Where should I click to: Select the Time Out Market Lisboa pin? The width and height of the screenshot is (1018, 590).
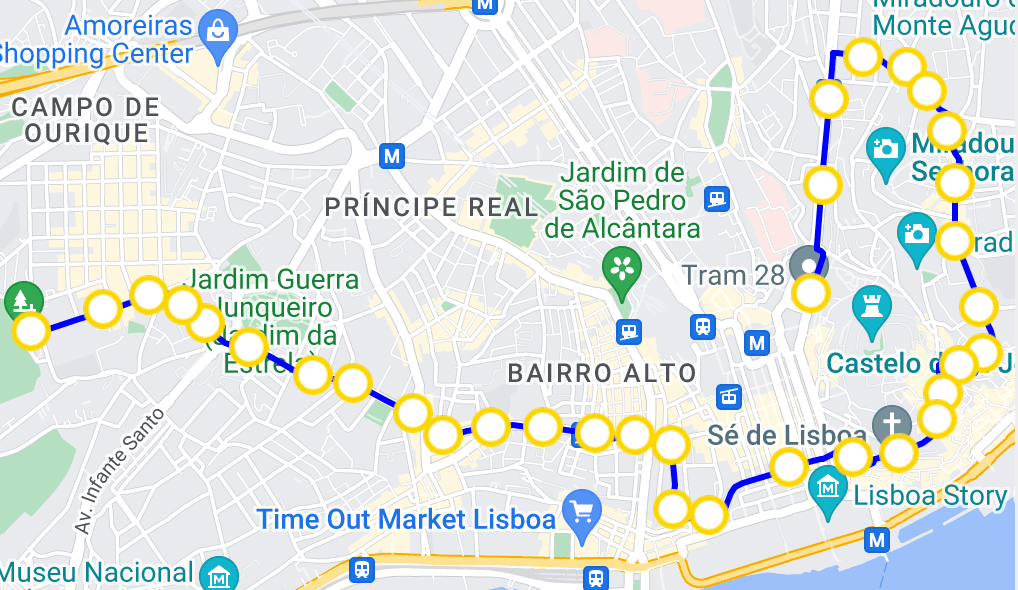(581, 510)
